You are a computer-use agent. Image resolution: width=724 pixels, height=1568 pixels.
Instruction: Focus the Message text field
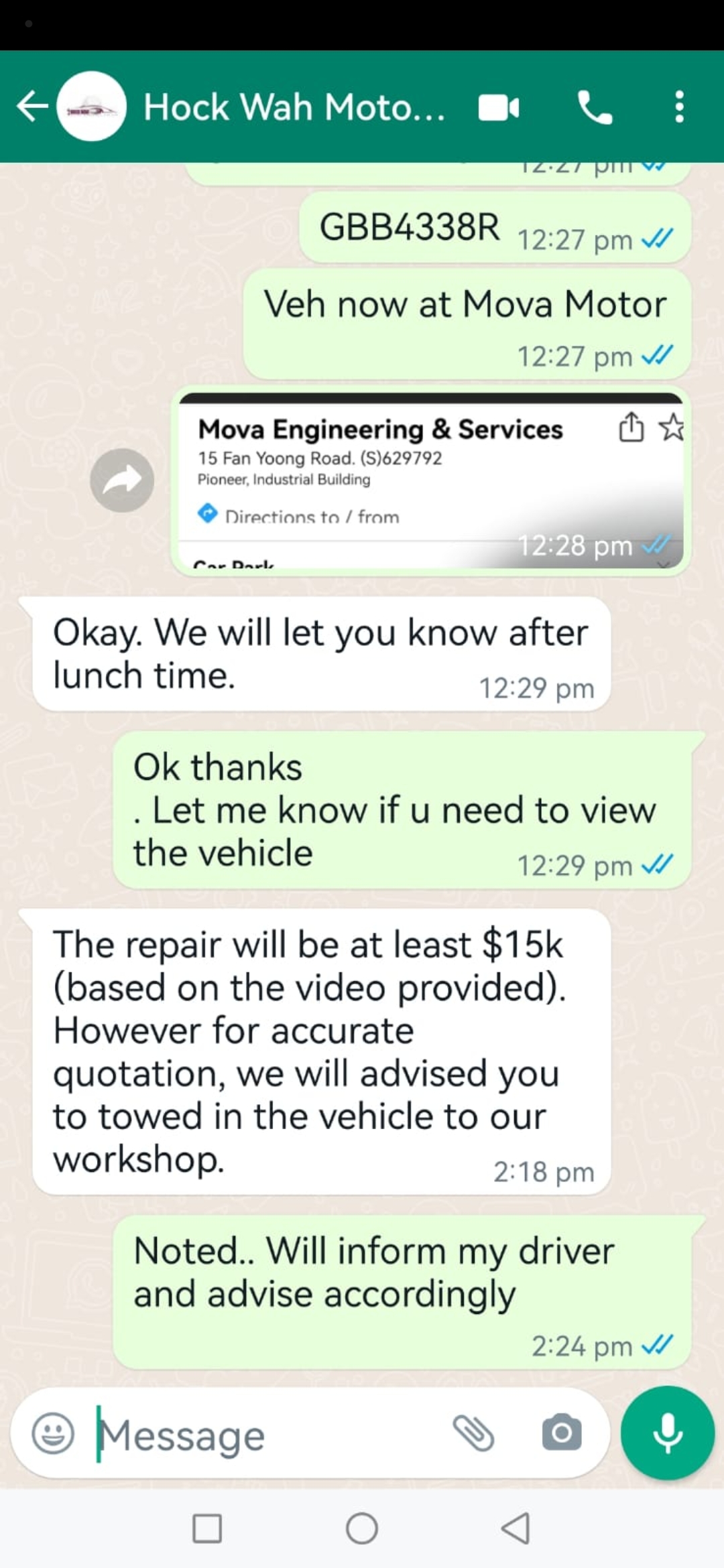pos(268,1435)
